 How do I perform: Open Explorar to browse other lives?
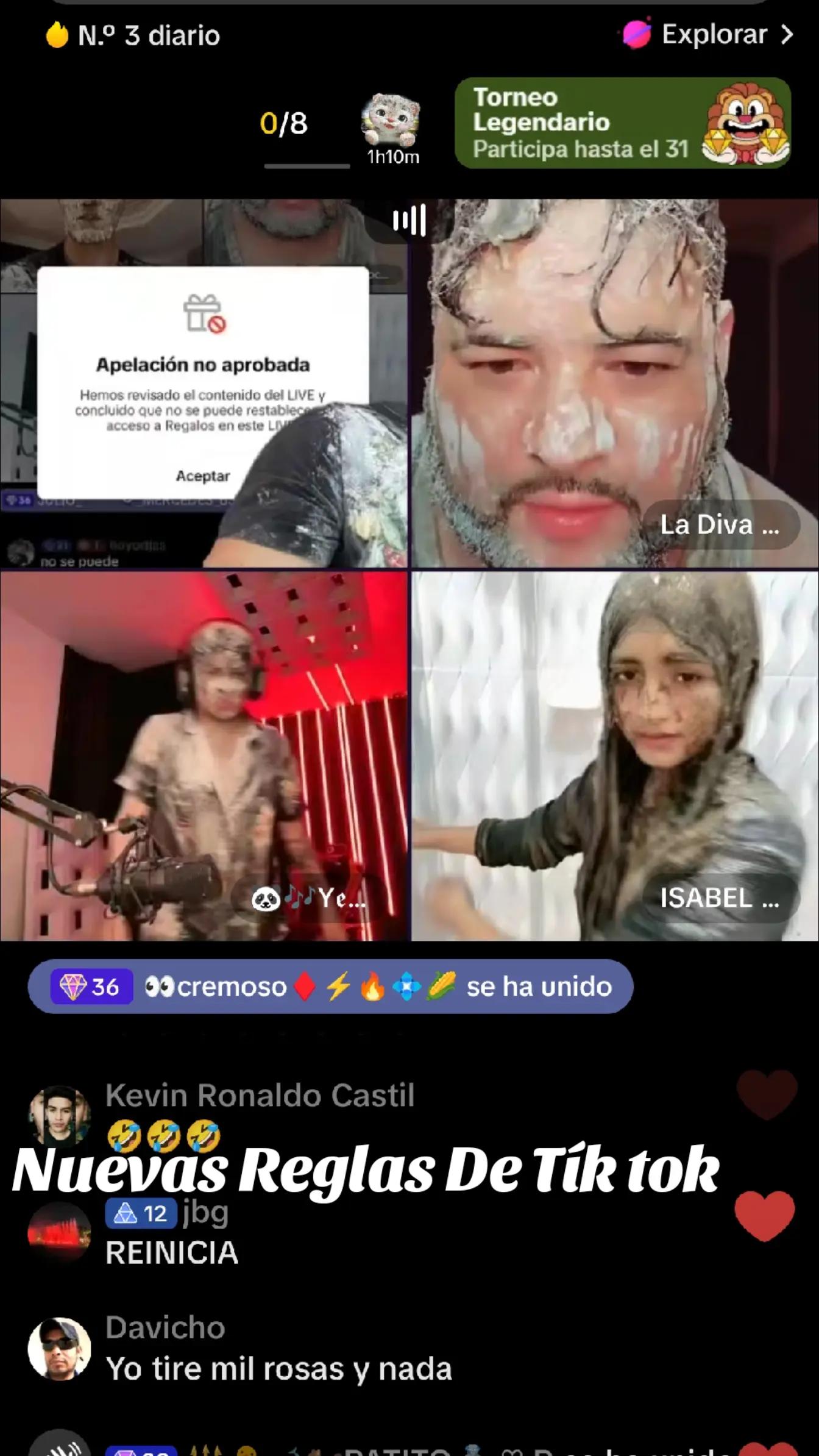click(710, 35)
